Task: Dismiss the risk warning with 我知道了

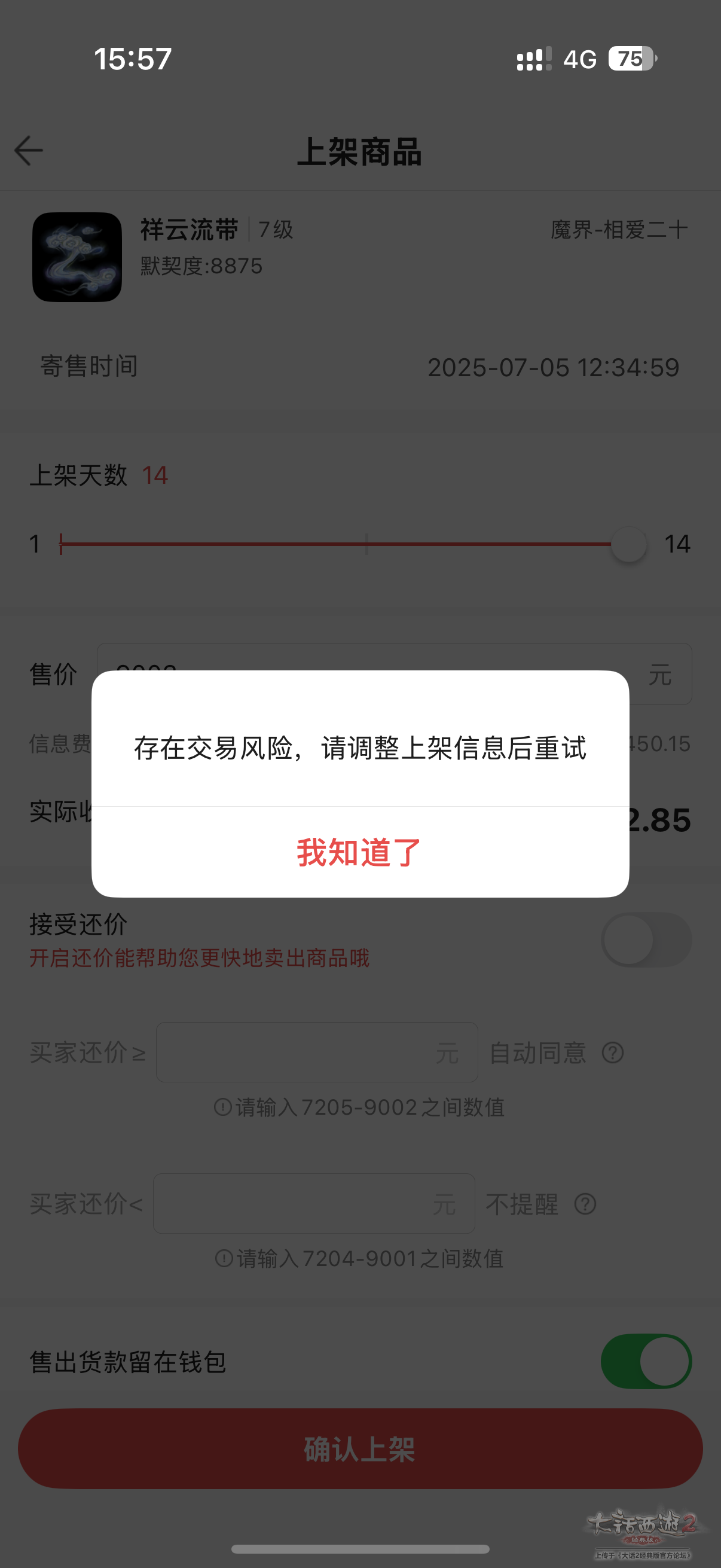Action: pos(359,852)
